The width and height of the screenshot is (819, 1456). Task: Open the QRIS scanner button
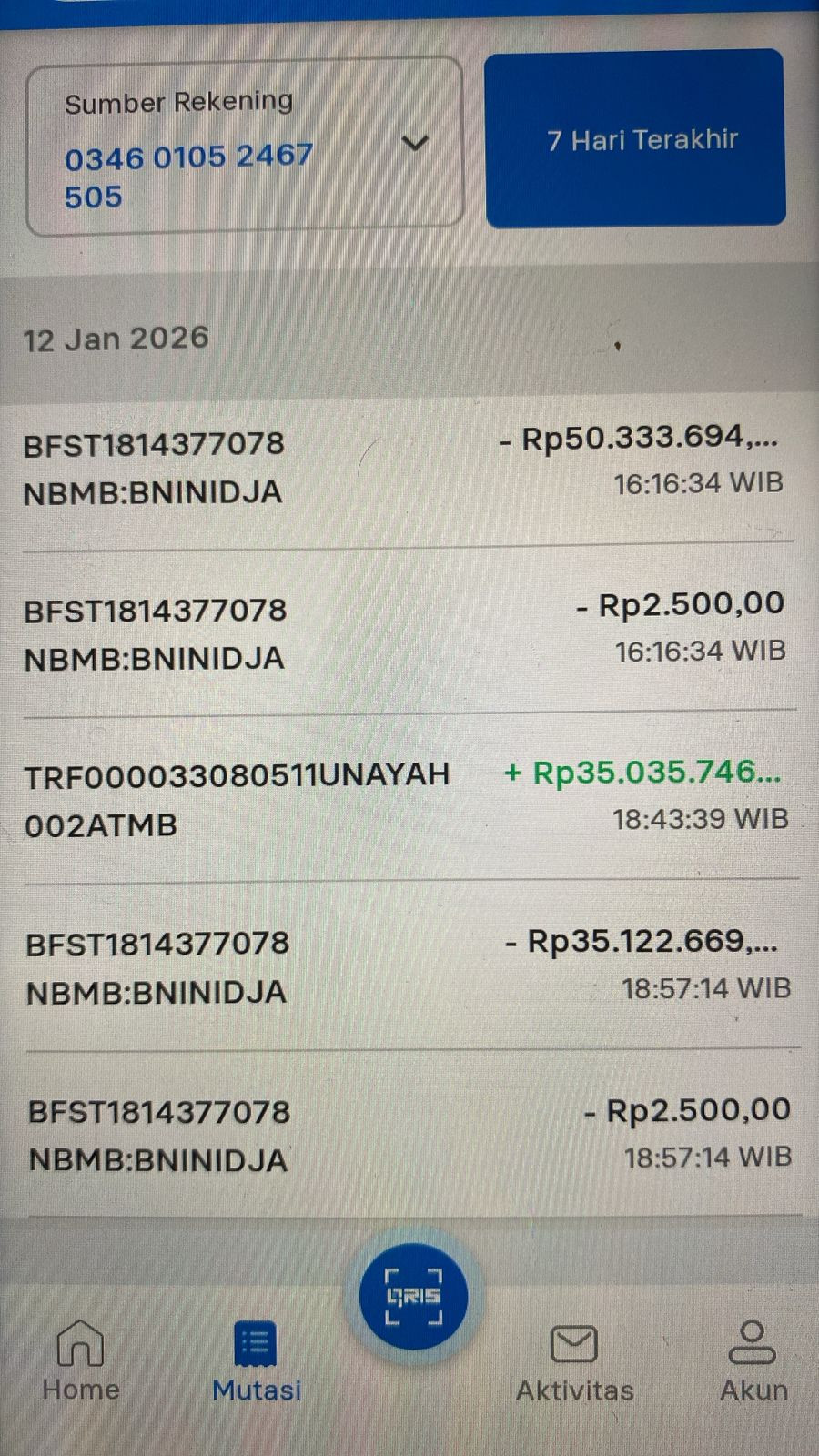(x=413, y=1296)
